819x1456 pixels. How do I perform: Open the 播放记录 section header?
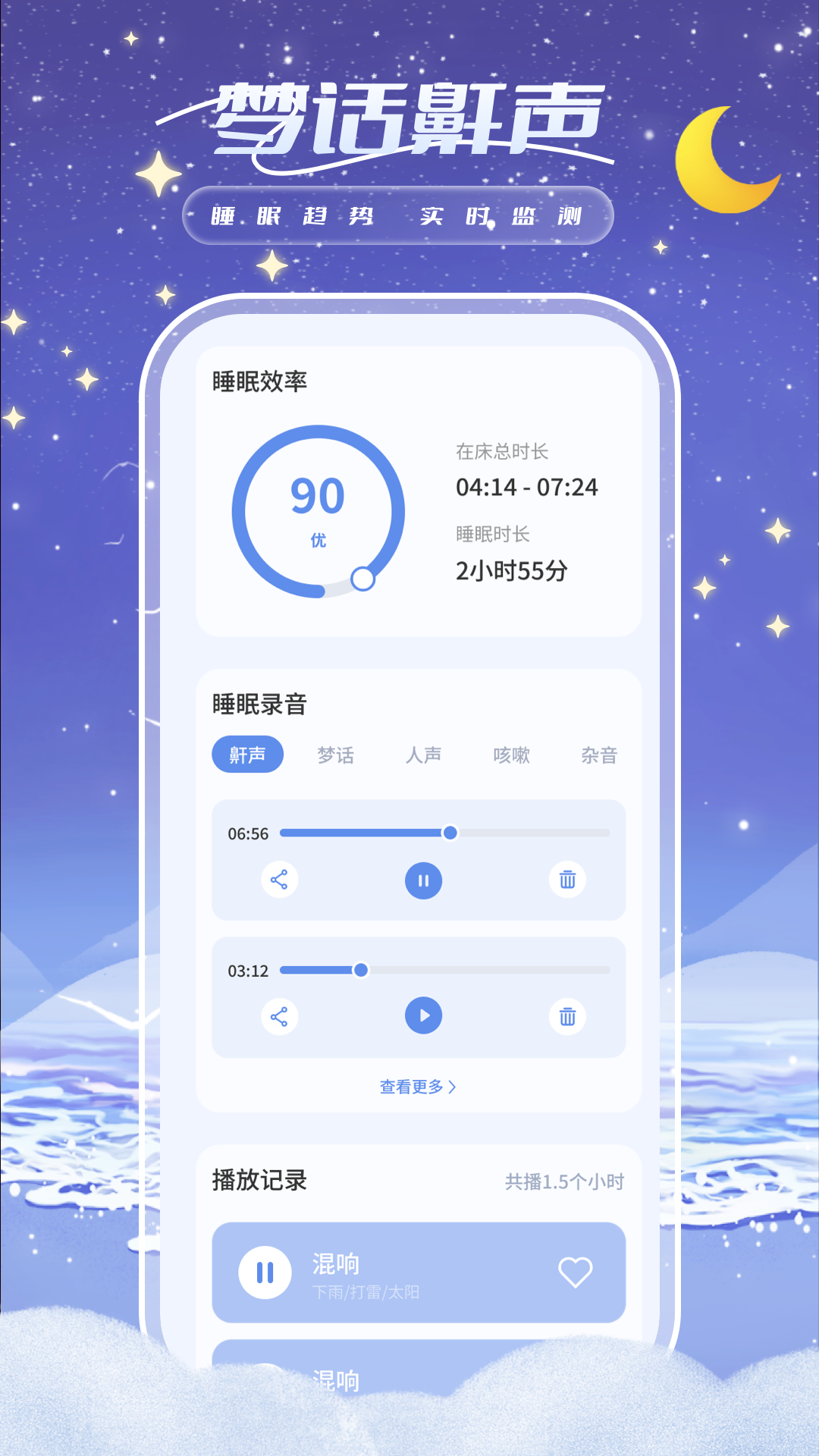(x=259, y=1180)
